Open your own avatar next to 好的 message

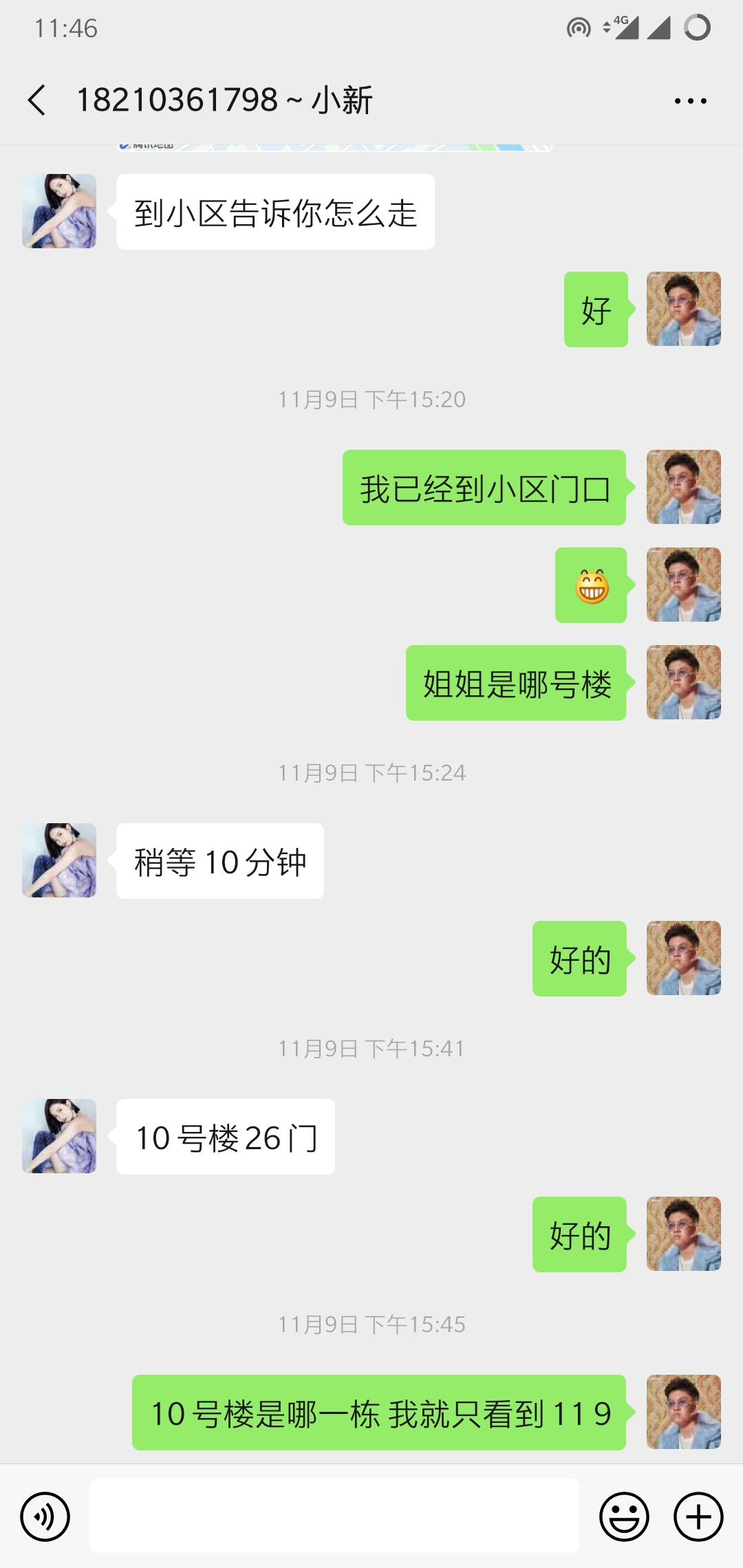pyautogui.click(x=683, y=959)
